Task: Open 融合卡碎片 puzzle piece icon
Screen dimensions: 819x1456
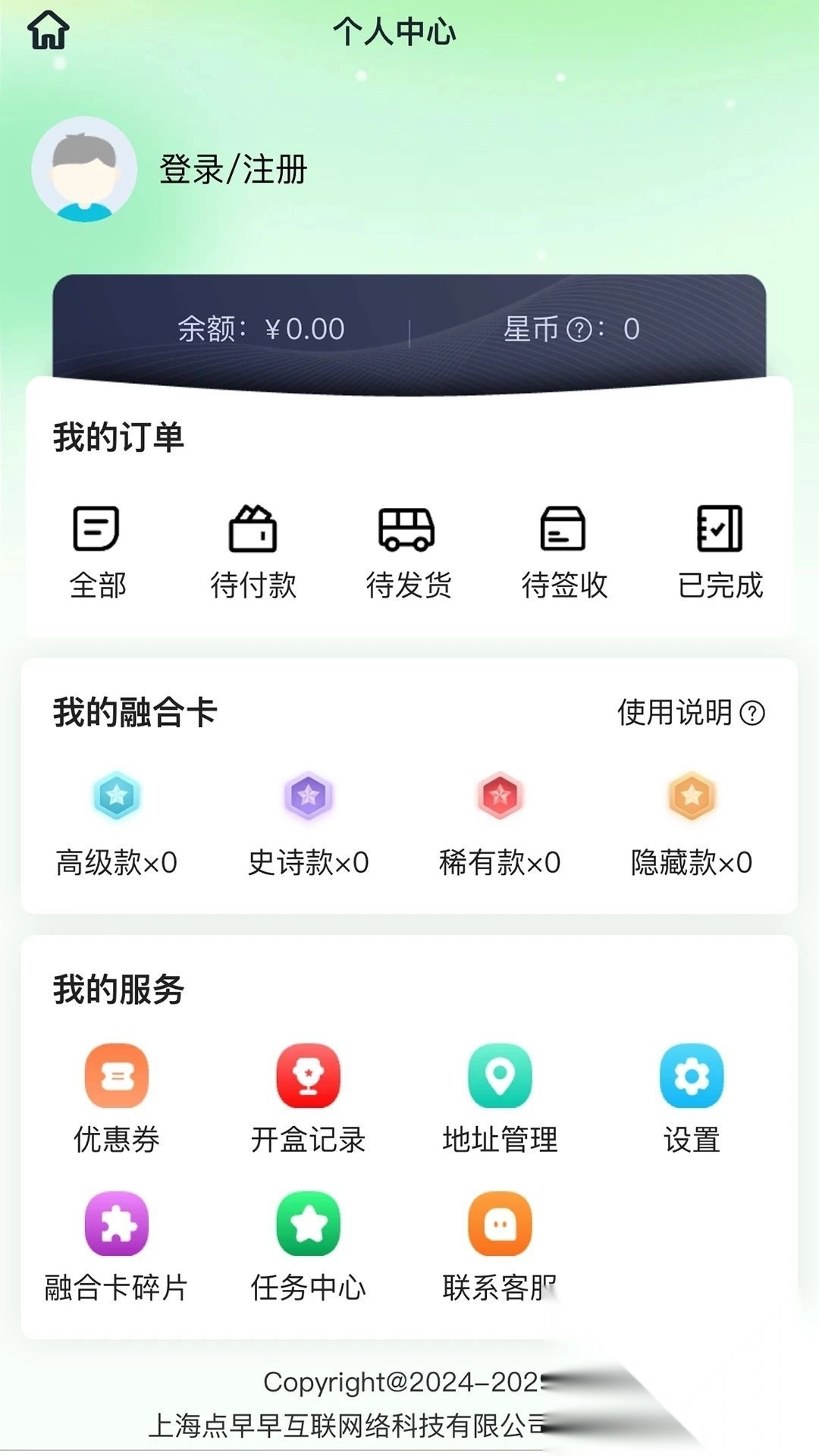Action: 115,1222
